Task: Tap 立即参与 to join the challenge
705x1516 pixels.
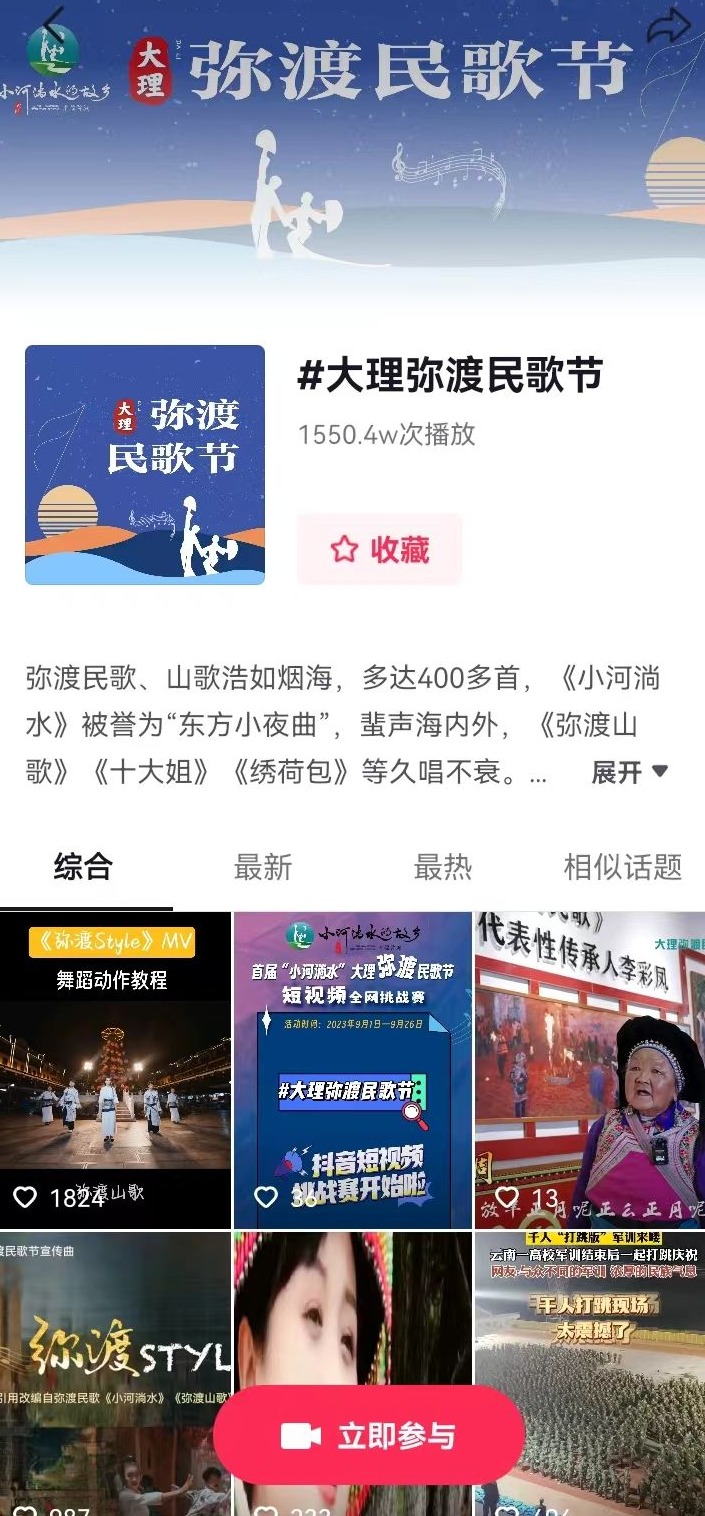Action: [369, 1437]
